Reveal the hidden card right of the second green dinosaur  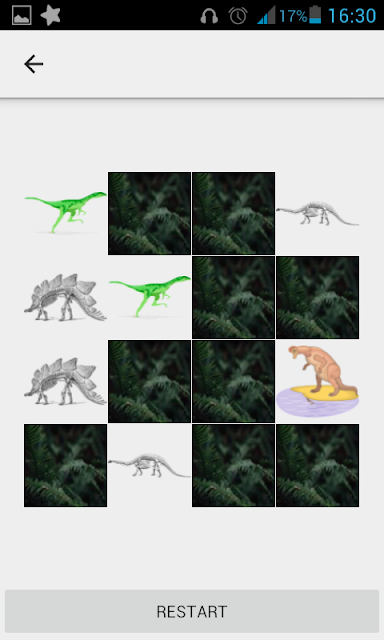[233, 297]
